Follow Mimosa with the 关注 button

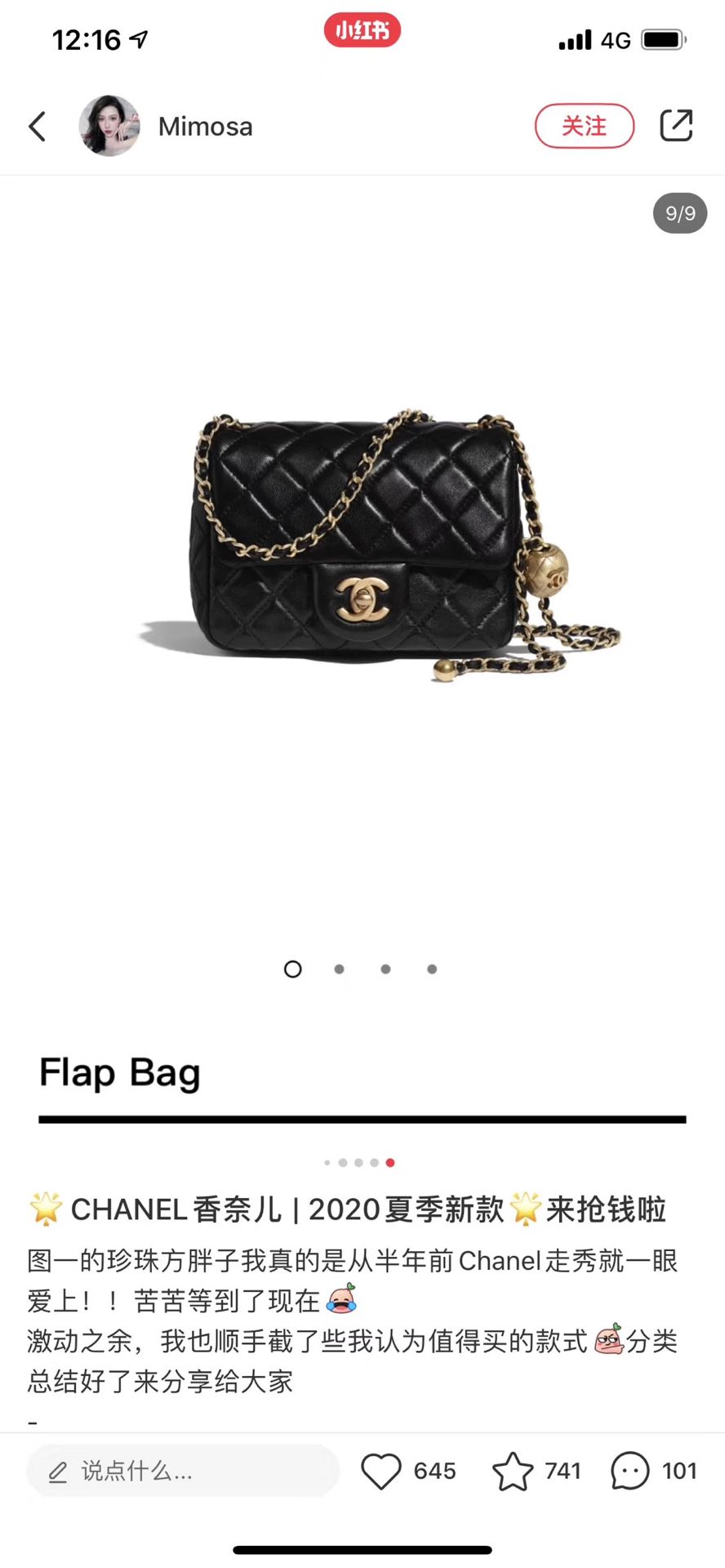584,126
